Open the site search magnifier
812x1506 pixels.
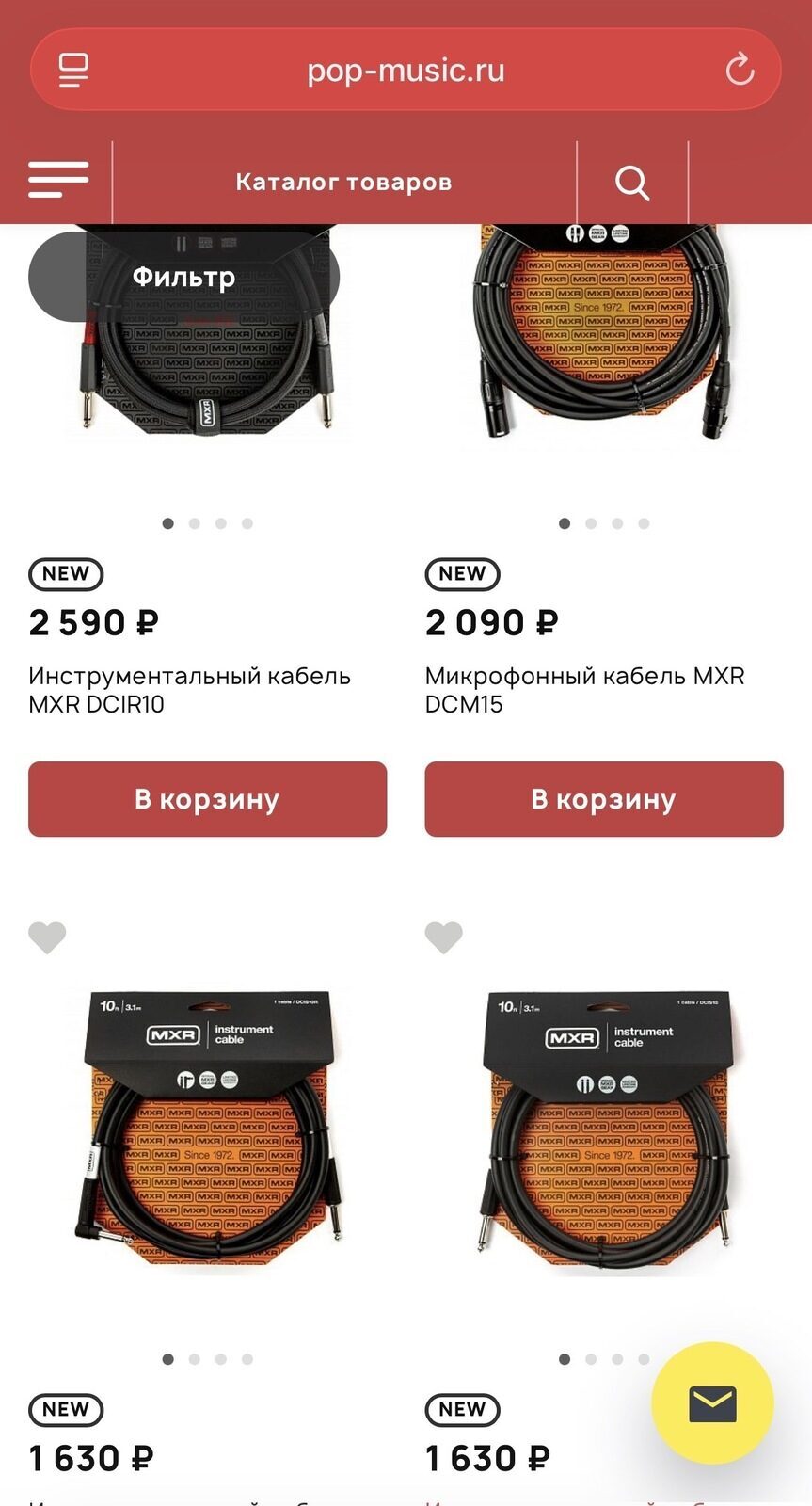pyautogui.click(x=632, y=183)
